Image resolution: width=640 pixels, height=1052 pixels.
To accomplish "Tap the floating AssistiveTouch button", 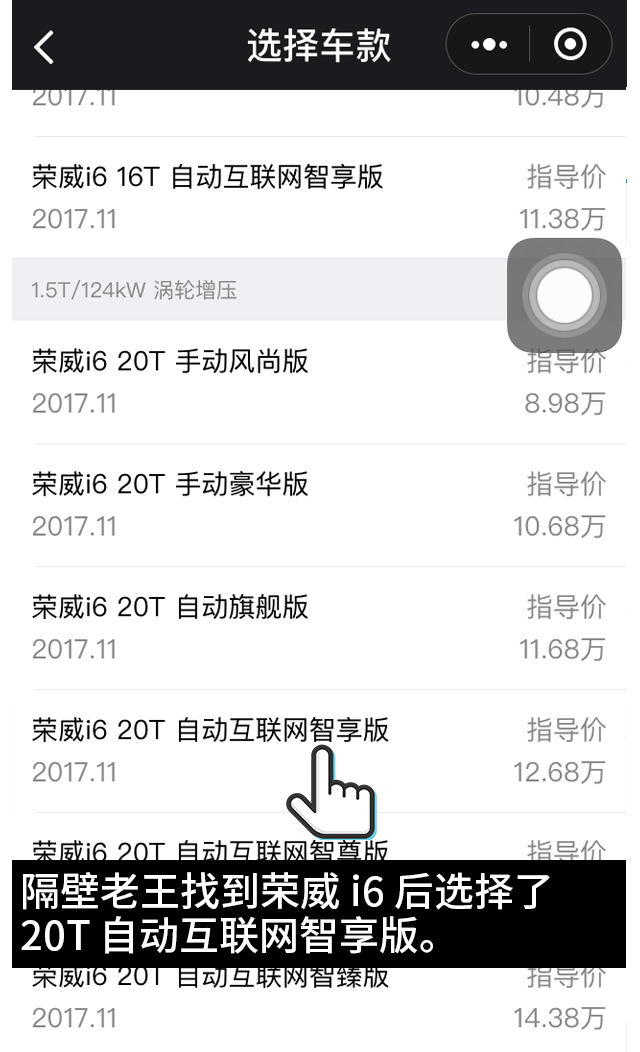I will 564,295.
